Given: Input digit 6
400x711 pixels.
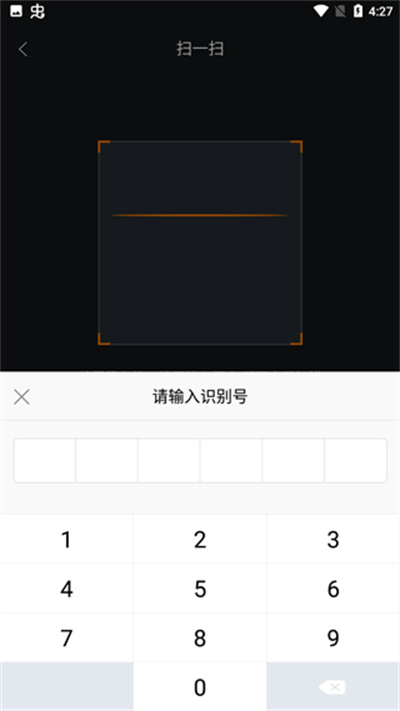Looking at the screenshot, I should coord(333,589).
